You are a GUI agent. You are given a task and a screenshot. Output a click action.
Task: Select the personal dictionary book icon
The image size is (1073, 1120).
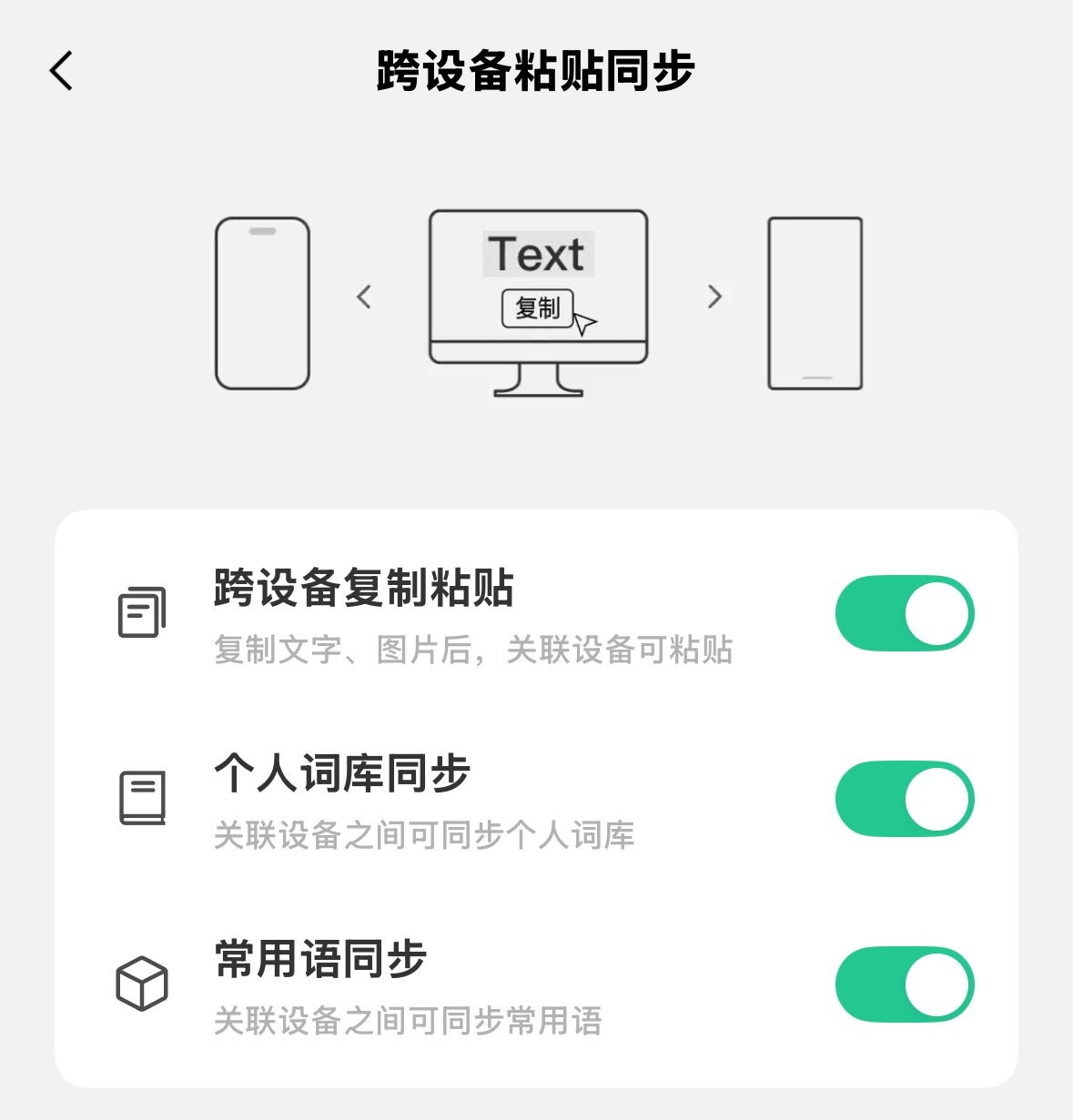pos(141,798)
